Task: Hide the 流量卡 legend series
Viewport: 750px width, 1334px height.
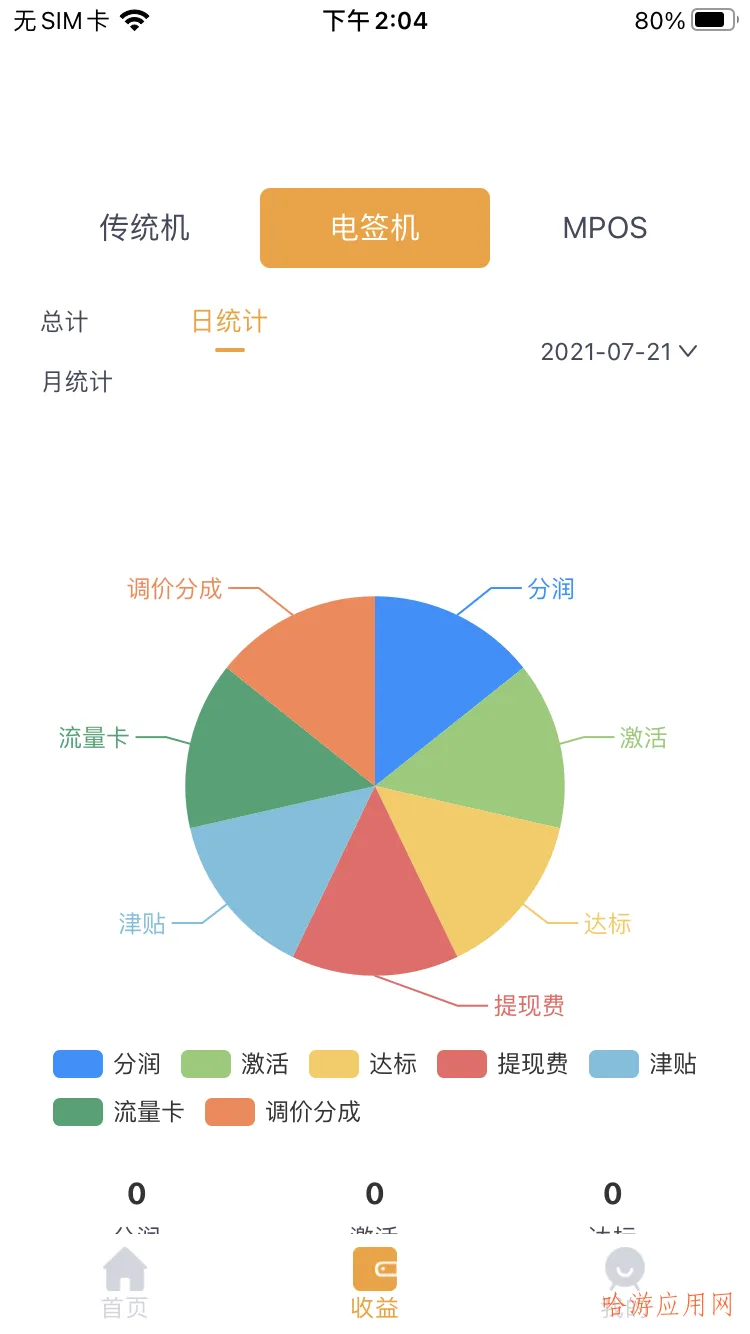Action: (119, 1112)
